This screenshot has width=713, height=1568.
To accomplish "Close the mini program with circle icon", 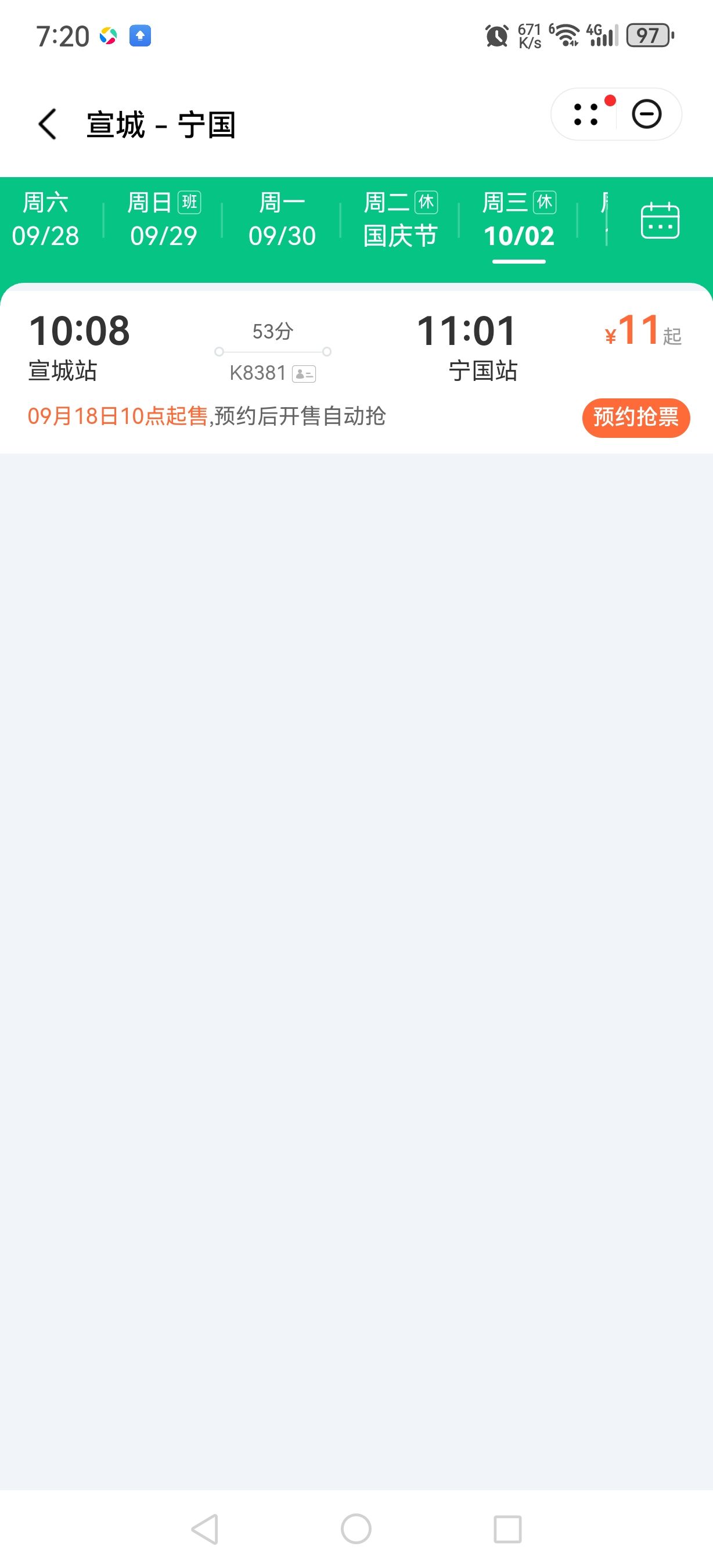I will 647,114.
